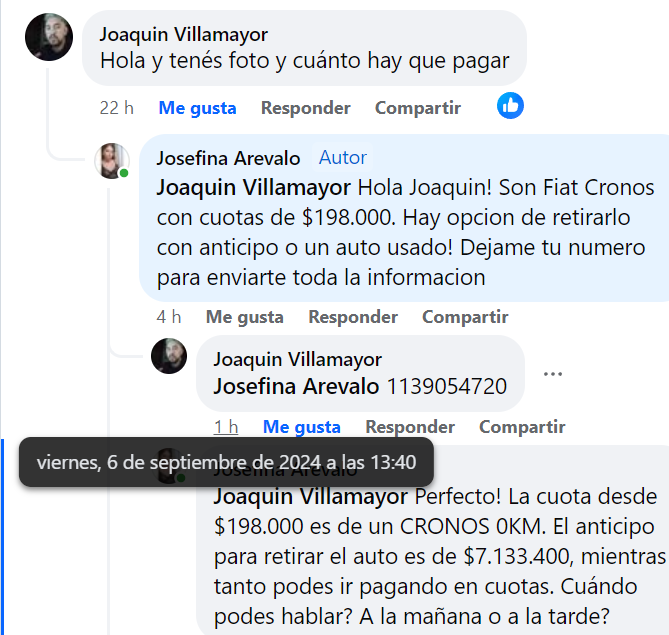Open the overflow menu beside the 1139054720 comment
Image resolution: width=669 pixels, height=635 pixels.
tap(553, 374)
